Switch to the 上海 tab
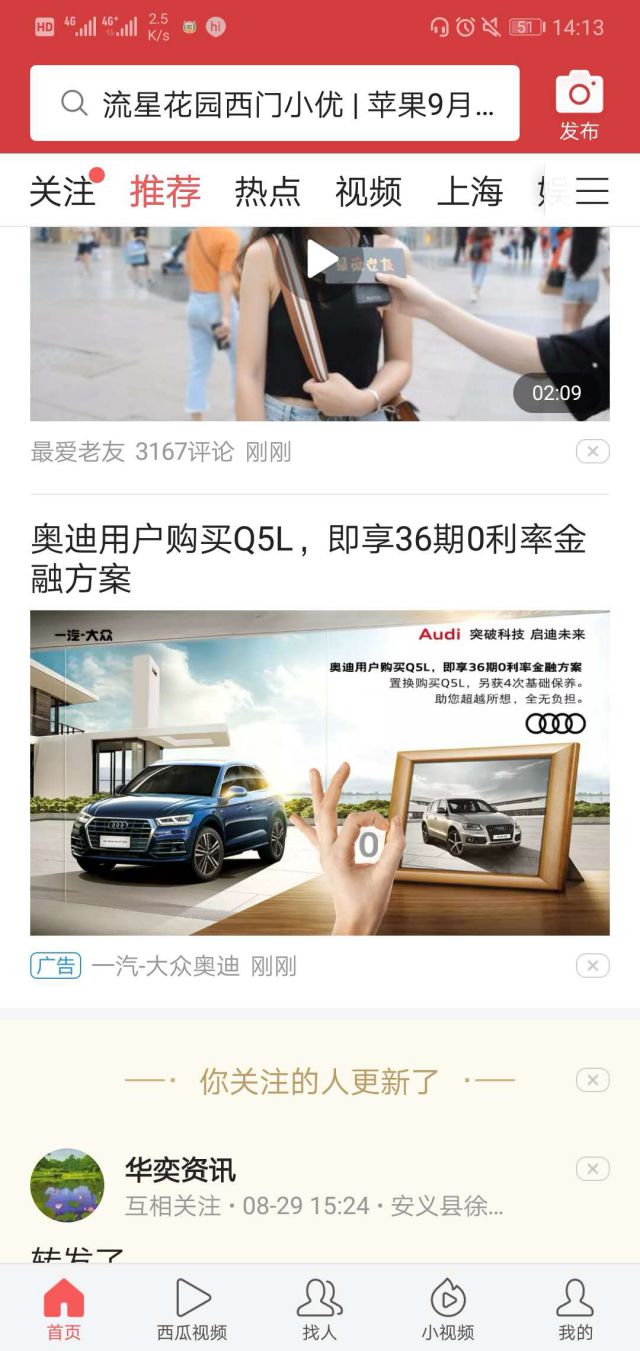Viewport: 640px width, 1351px height. pos(470,191)
